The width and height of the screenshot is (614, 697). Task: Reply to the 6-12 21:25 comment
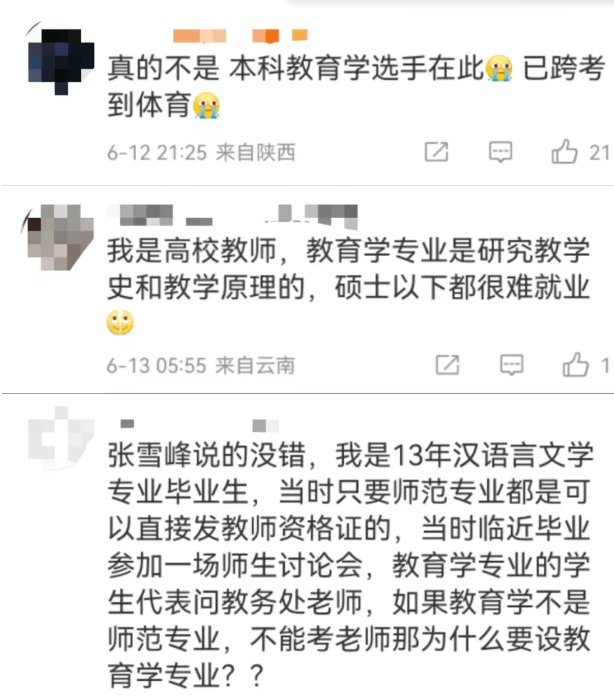500,152
